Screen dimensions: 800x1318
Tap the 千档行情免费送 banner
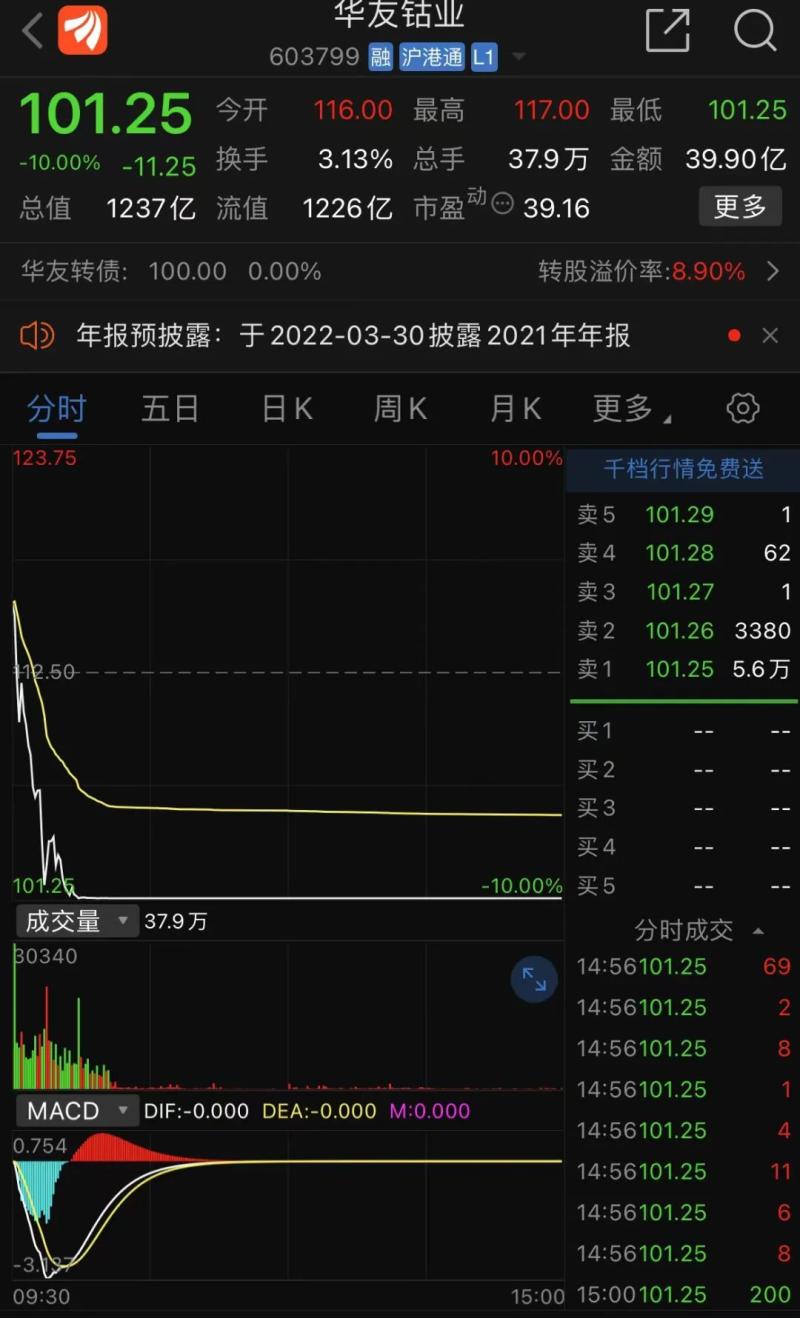click(683, 469)
